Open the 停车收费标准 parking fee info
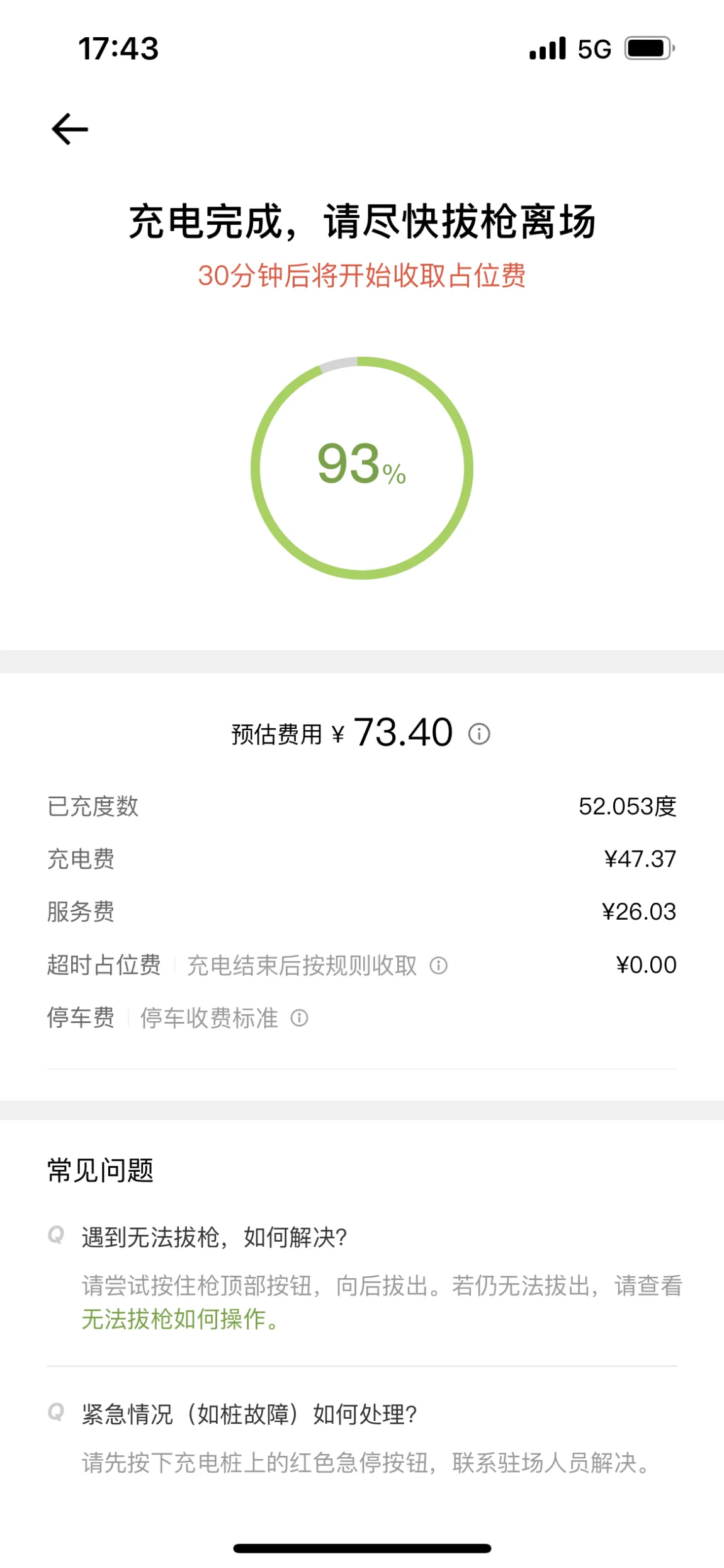Image resolution: width=724 pixels, height=1568 pixels. point(223,1018)
